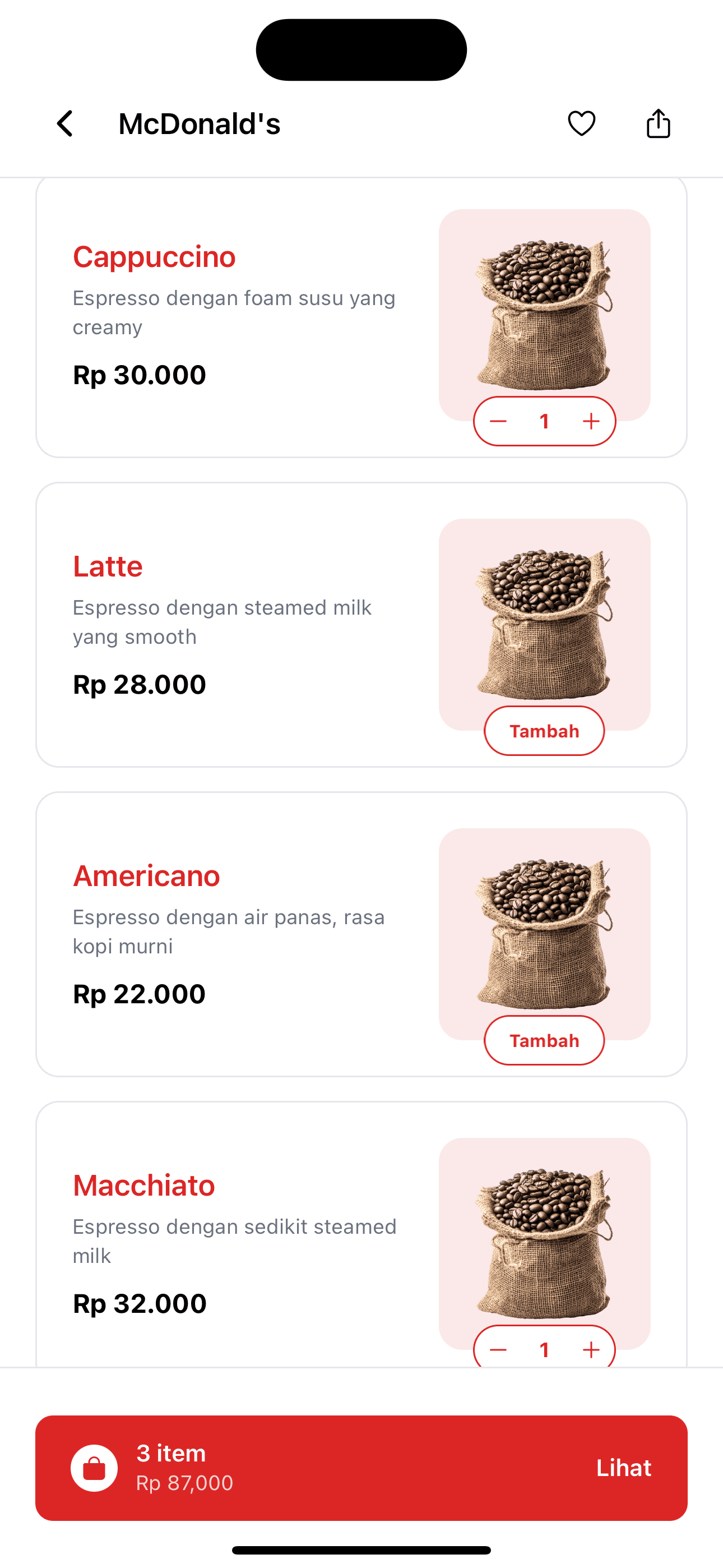Image resolution: width=723 pixels, height=1568 pixels.
Task: Share the McDonald's restaurant page
Action: coord(658,123)
